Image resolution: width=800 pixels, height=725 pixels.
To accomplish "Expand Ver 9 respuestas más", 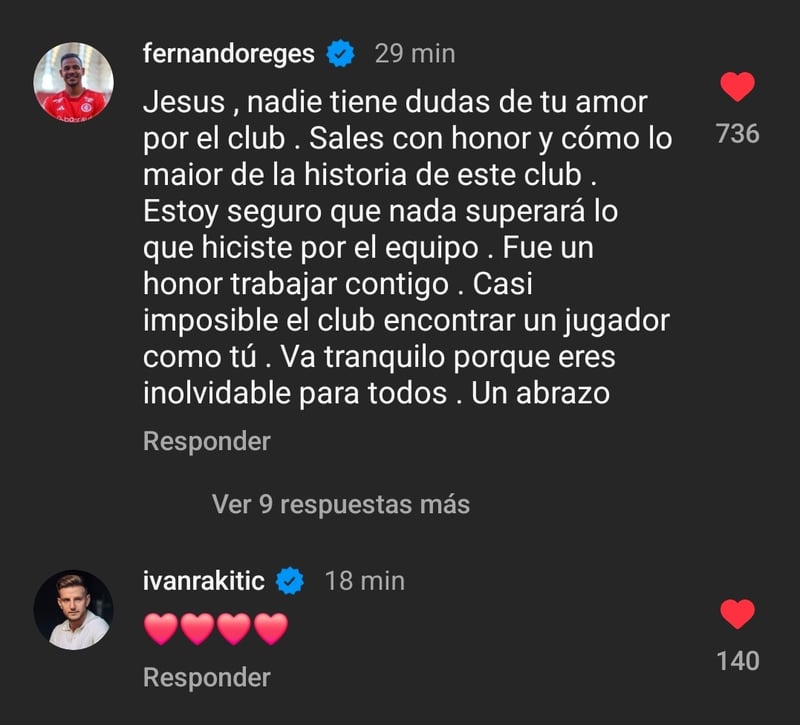I will click(340, 504).
